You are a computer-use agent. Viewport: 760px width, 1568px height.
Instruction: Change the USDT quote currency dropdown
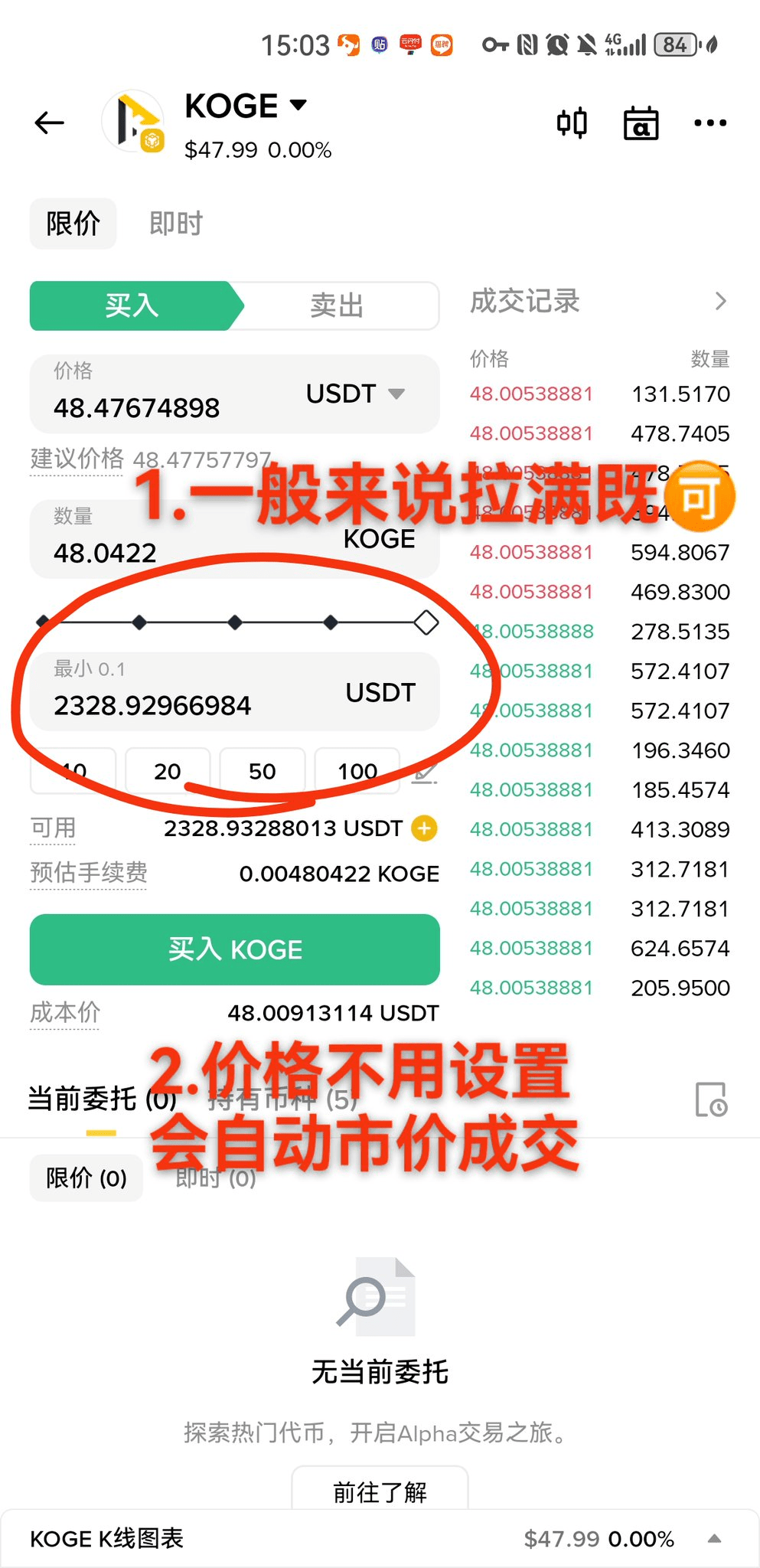355,394
